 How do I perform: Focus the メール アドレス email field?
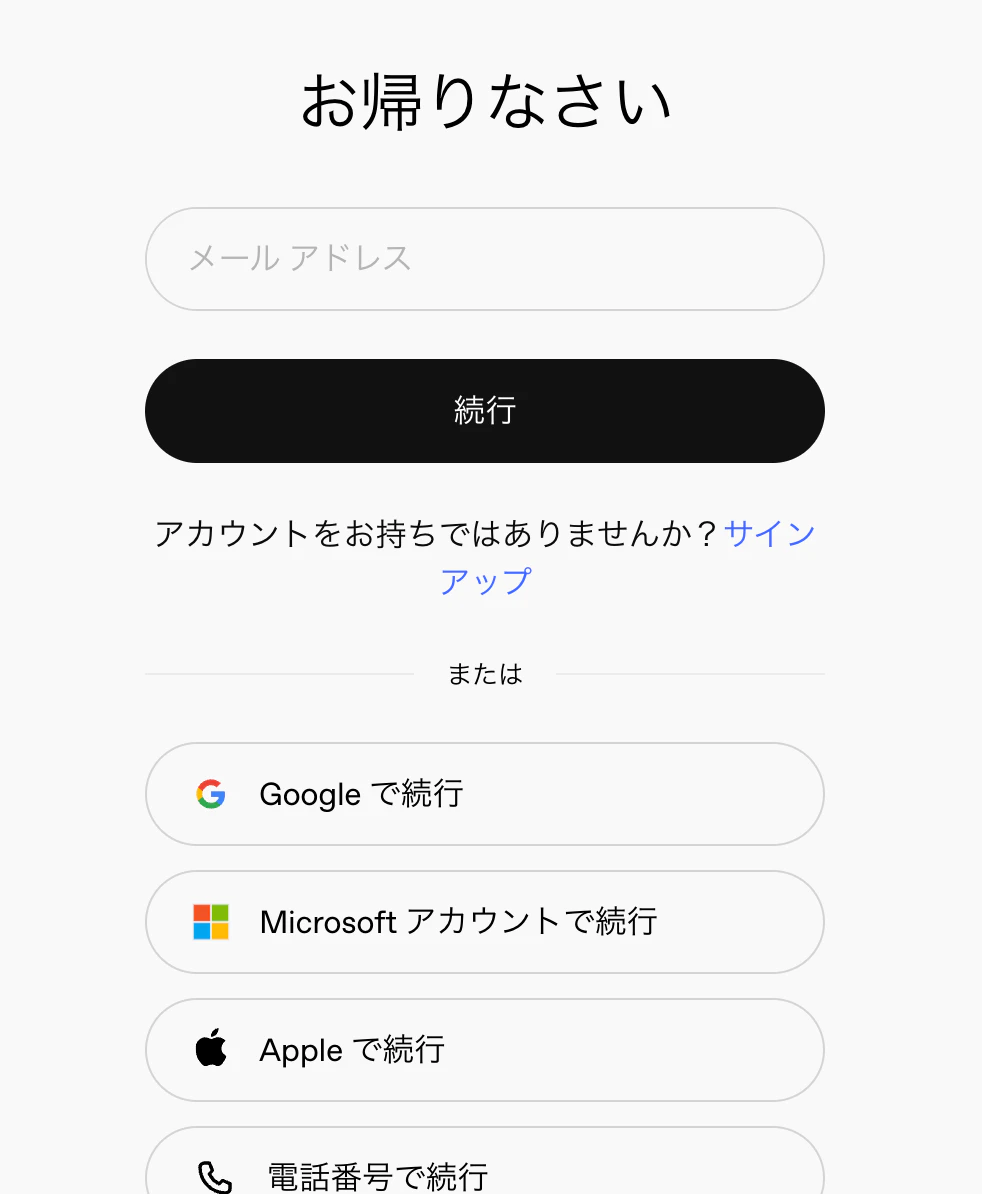[484, 259]
